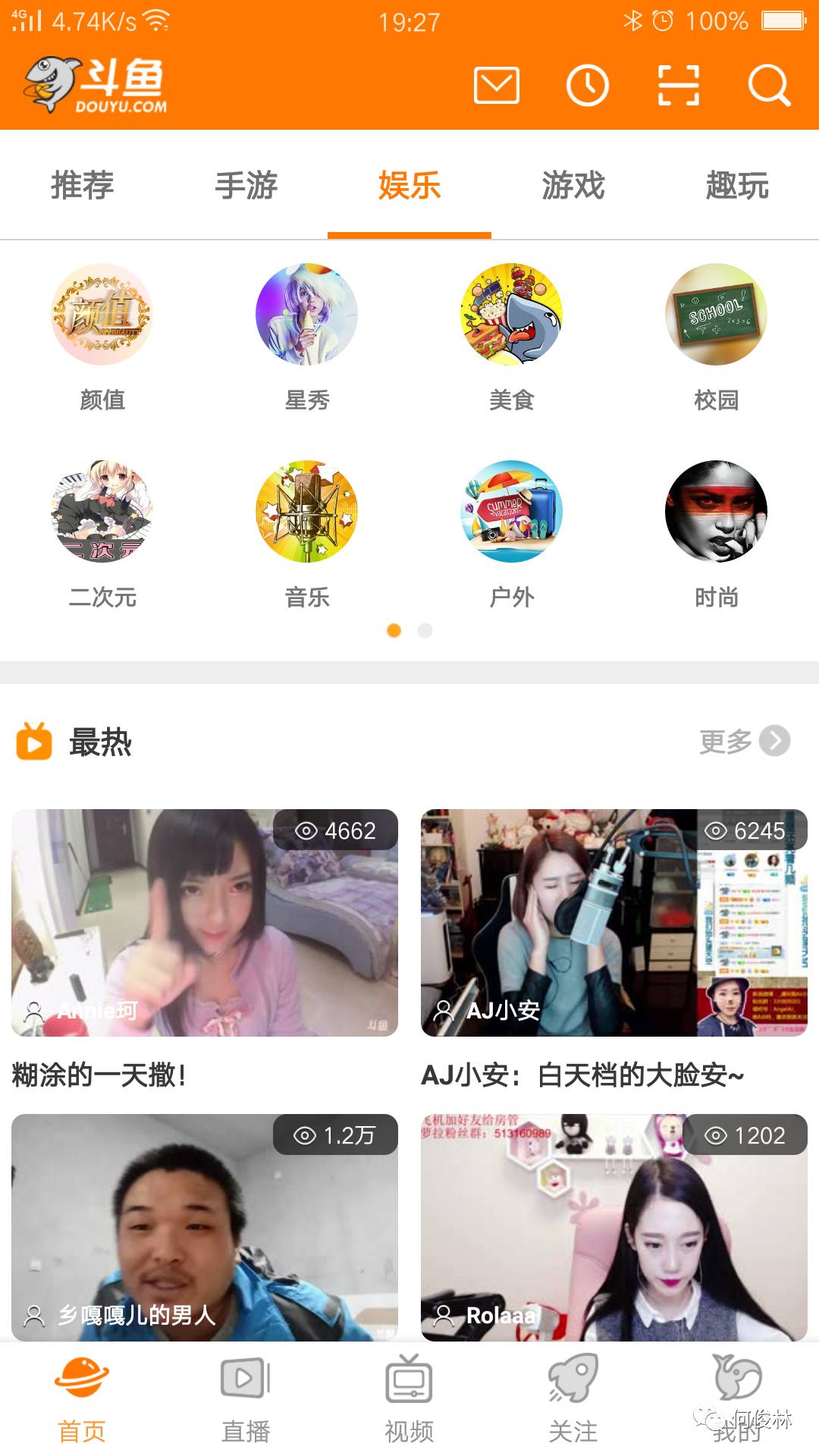819x1456 pixels.
Task: Switch to the 趣玩 tab
Action: point(737,185)
